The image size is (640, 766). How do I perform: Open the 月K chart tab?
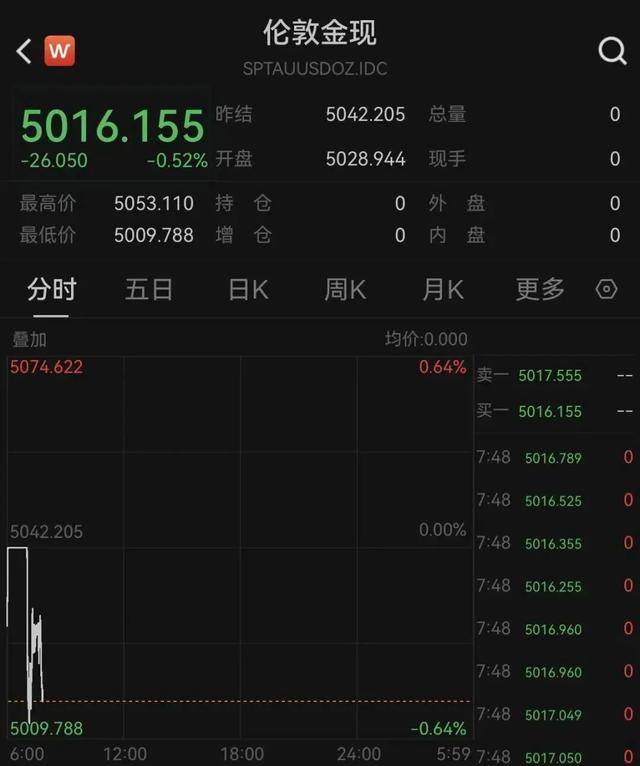click(443, 290)
